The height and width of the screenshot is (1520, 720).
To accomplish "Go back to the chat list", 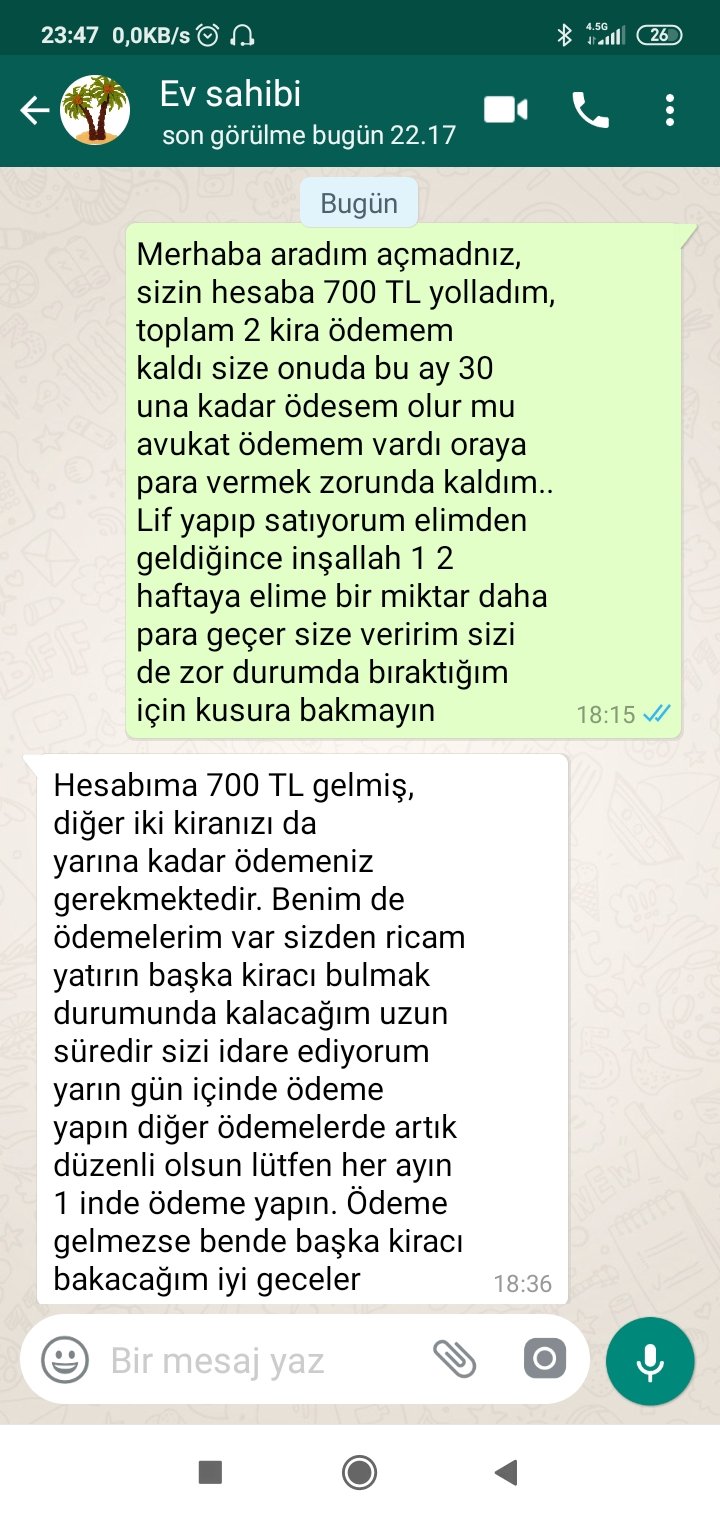I will click(34, 111).
